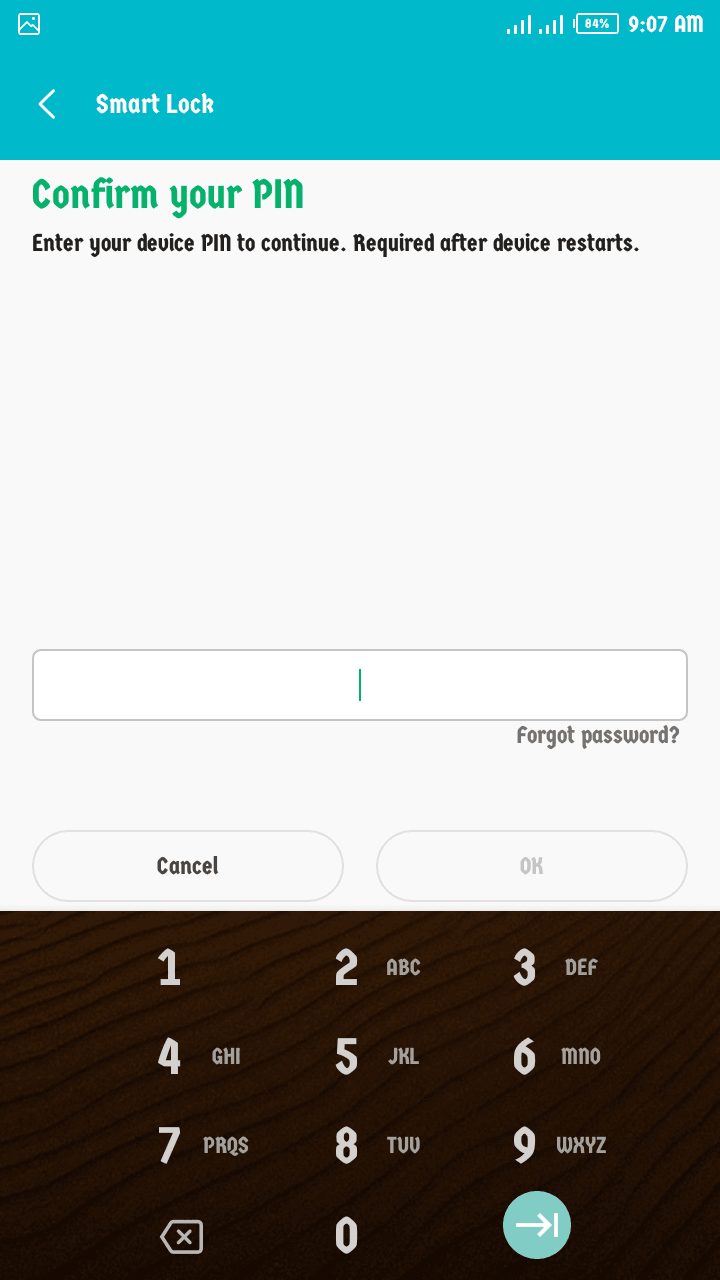Confirm the PIN with OK
This screenshot has width=720, height=1280.
pos(532,866)
